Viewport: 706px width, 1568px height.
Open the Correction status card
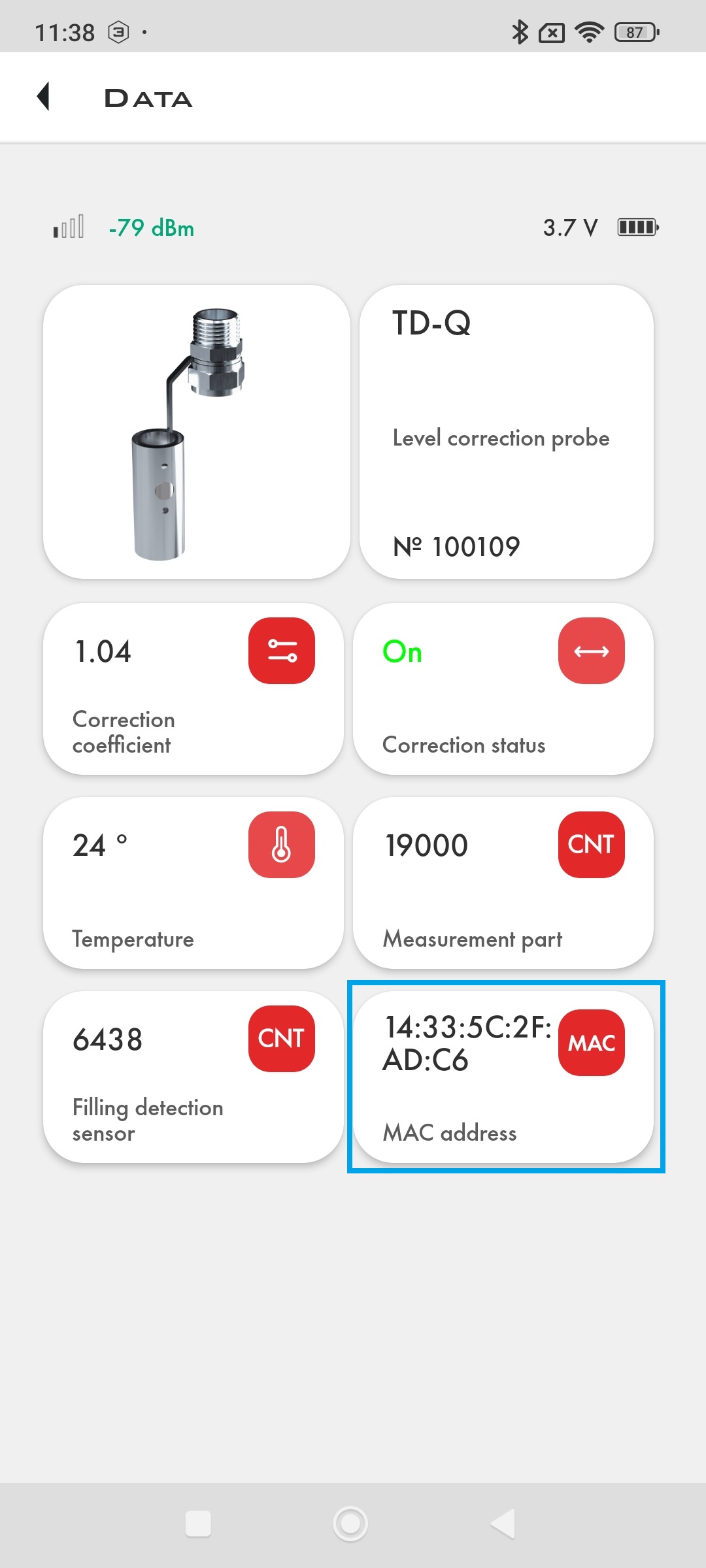(503, 689)
